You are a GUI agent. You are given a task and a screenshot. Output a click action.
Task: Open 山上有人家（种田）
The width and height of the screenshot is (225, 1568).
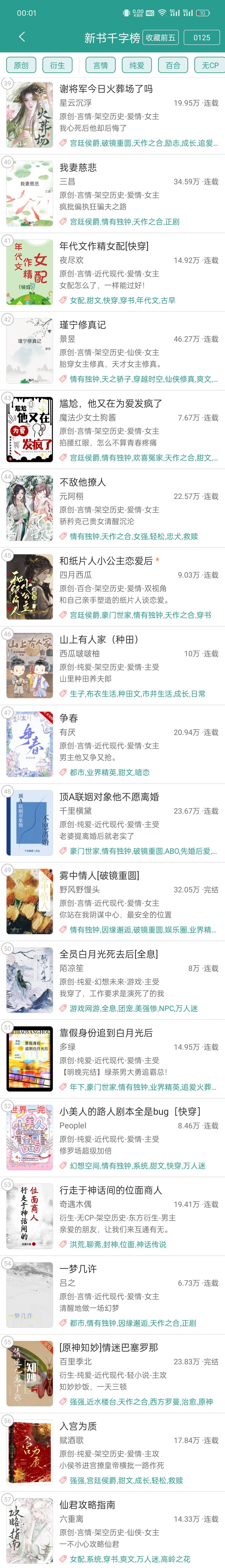click(99, 639)
